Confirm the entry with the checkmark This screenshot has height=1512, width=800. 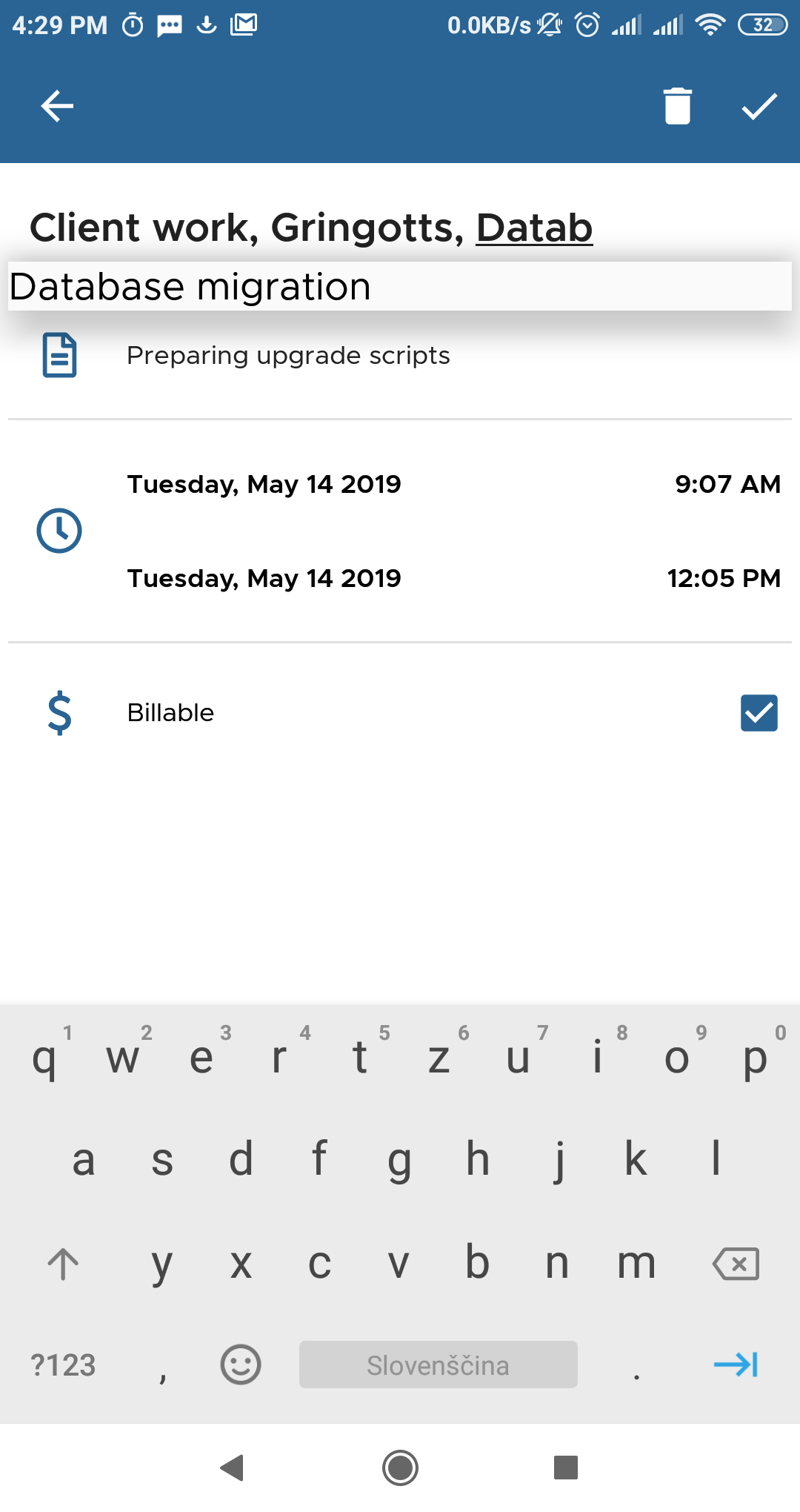[759, 106]
